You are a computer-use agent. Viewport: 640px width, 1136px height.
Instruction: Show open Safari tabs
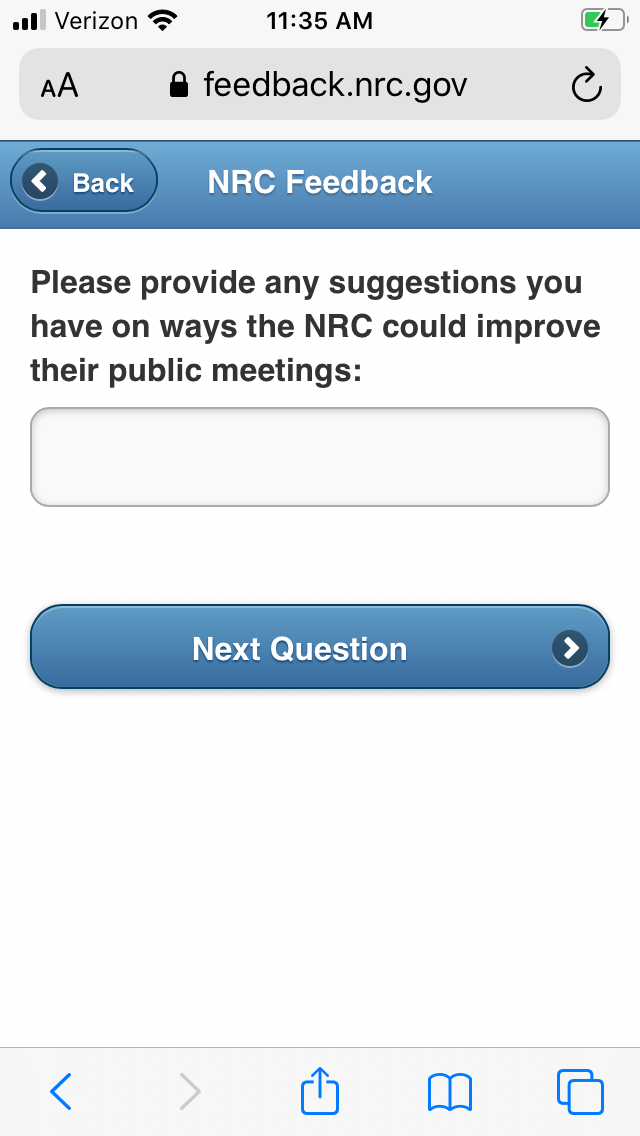579,1091
